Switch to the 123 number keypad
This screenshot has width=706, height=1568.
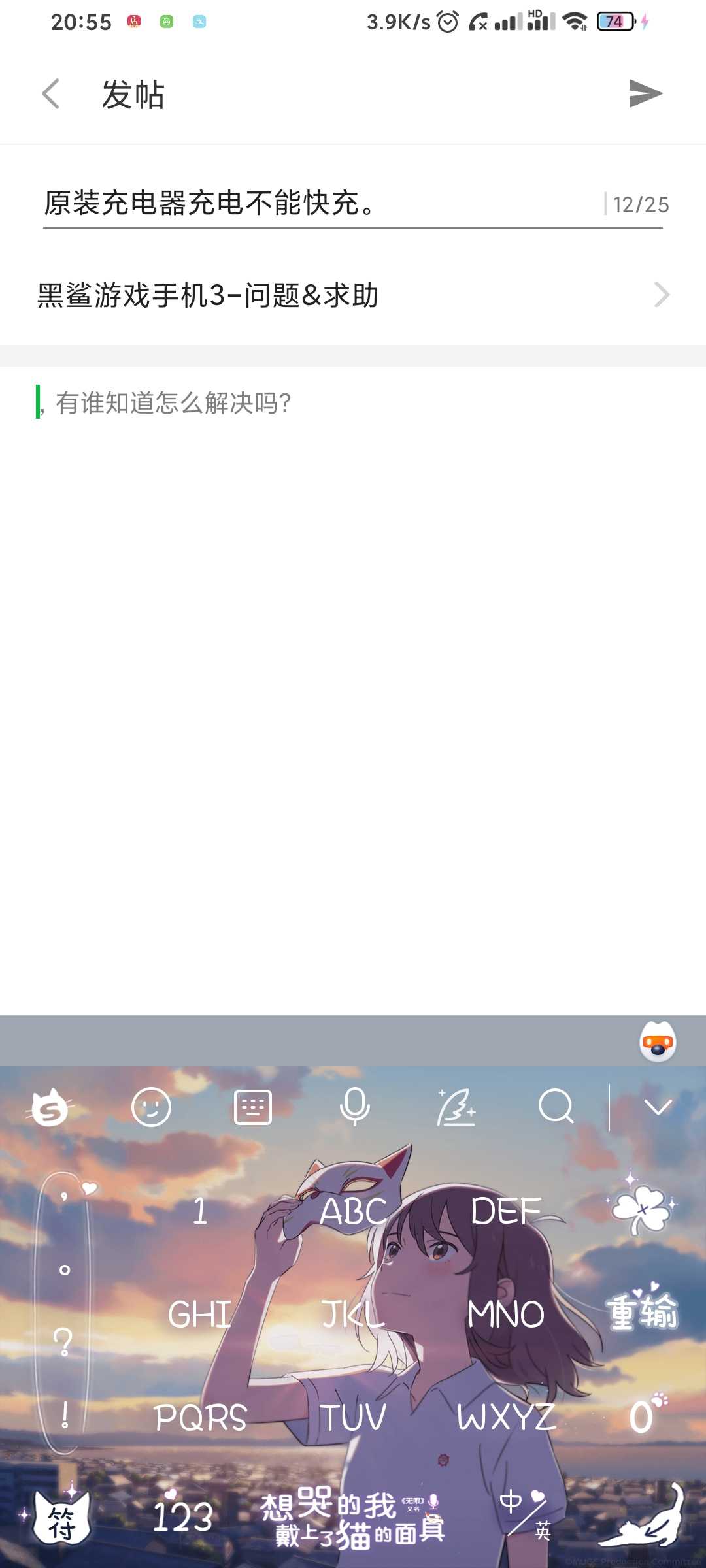[182, 1514]
